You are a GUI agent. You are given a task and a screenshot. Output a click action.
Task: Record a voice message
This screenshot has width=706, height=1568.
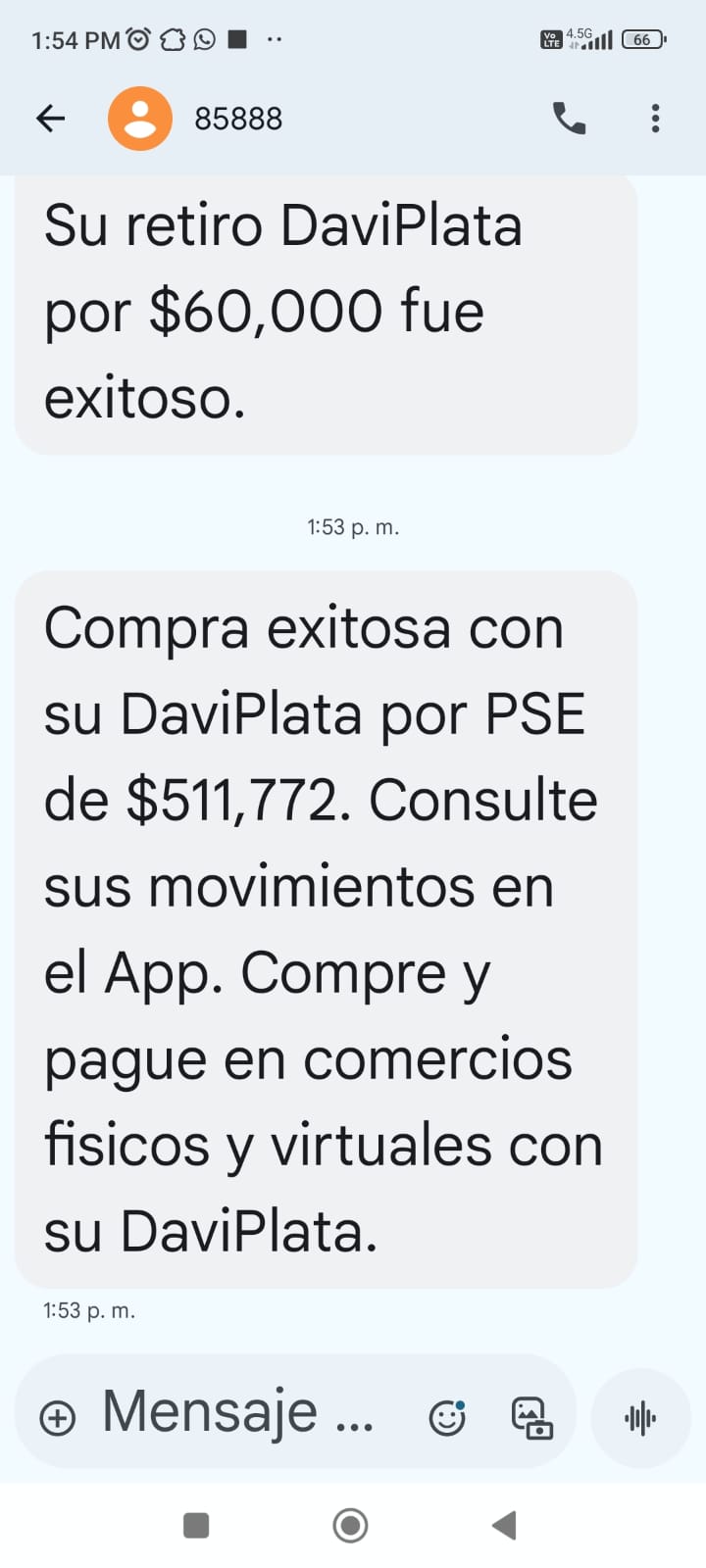tap(640, 1417)
